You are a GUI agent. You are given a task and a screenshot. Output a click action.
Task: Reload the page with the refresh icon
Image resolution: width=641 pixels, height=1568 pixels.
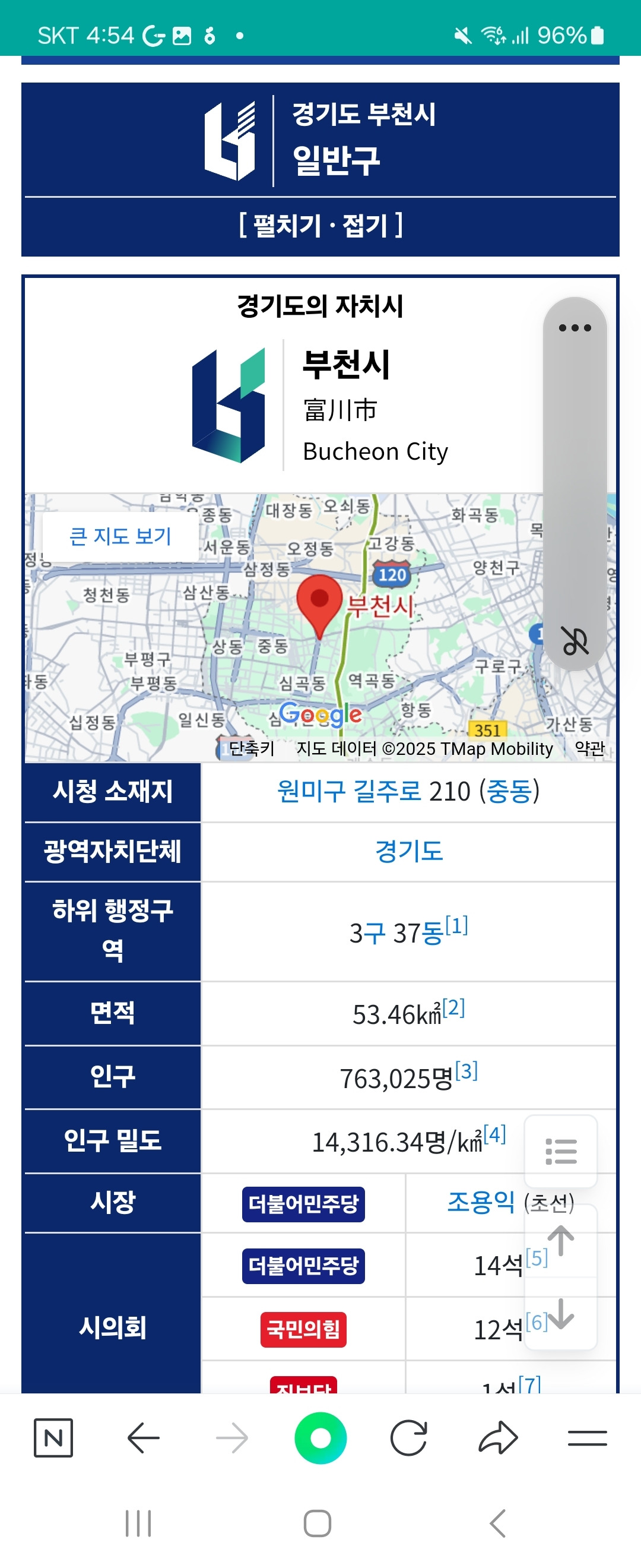(410, 1437)
